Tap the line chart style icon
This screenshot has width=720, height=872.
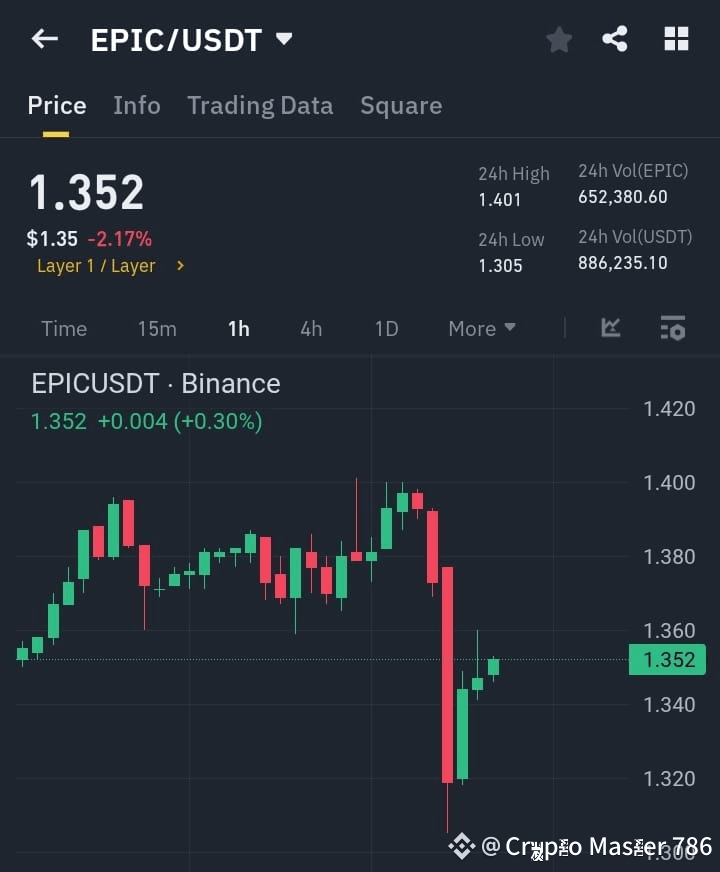[x=610, y=328]
